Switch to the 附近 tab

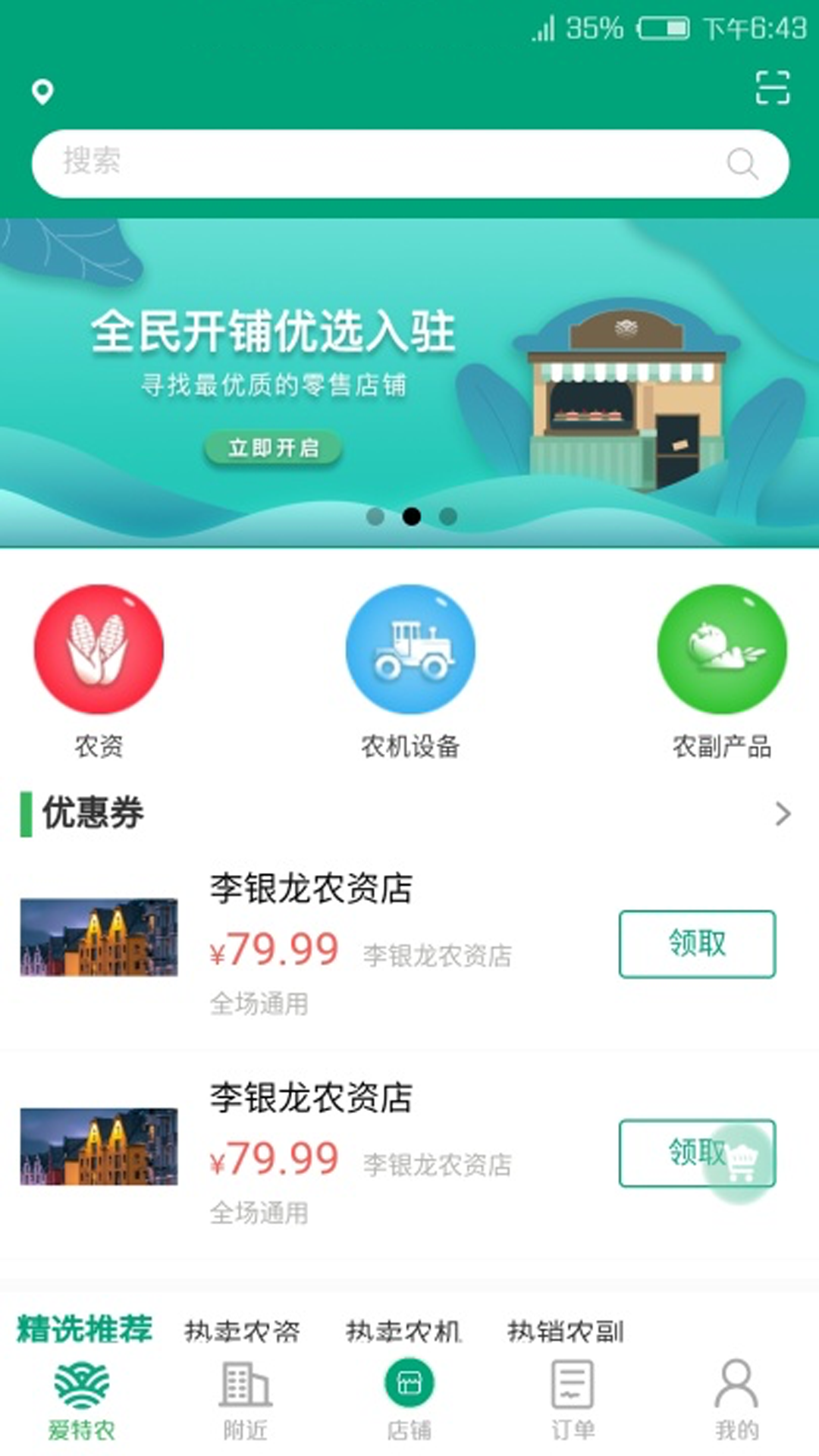(245, 1401)
